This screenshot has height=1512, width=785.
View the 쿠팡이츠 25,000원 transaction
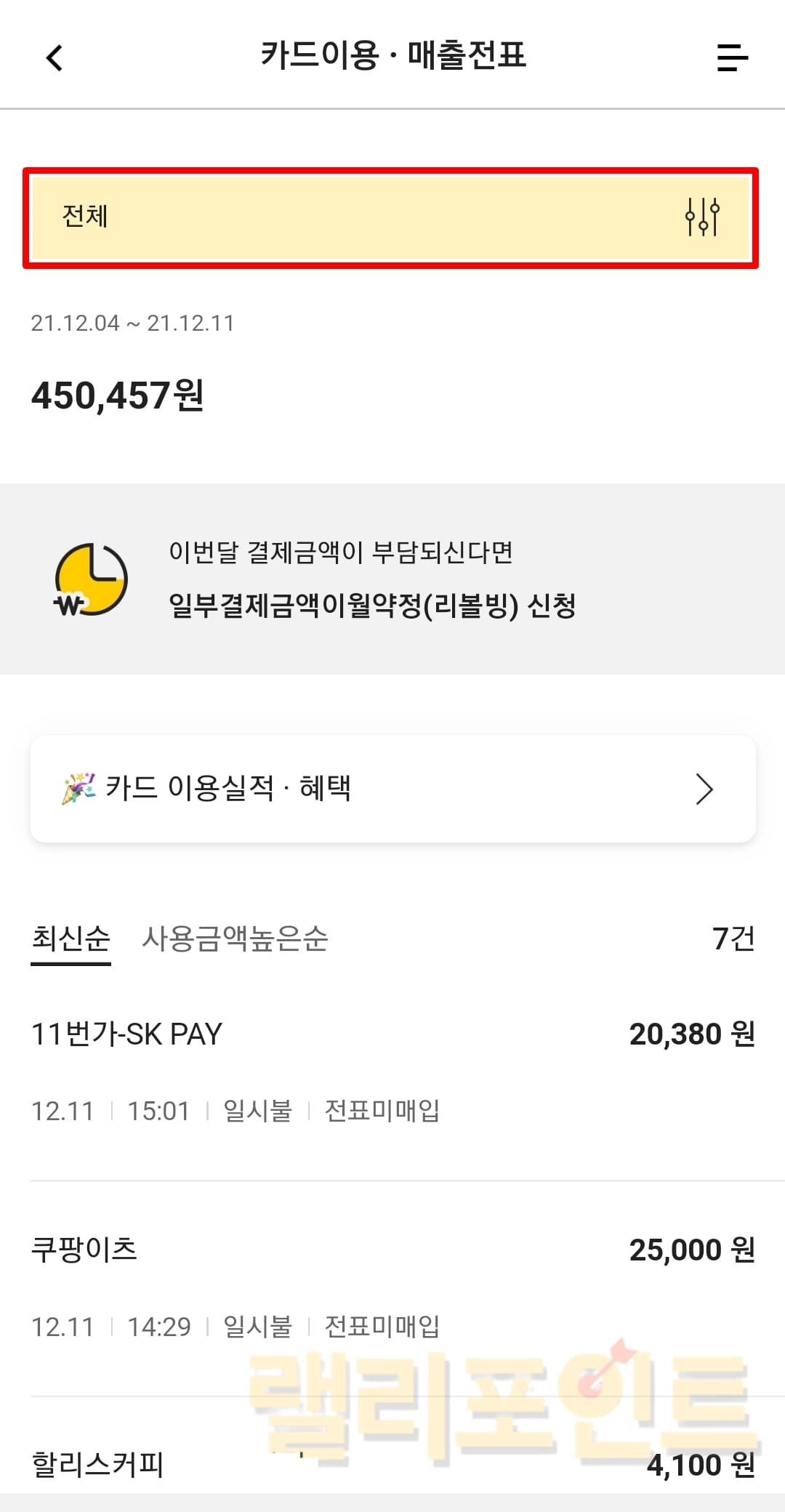[392, 1285]
